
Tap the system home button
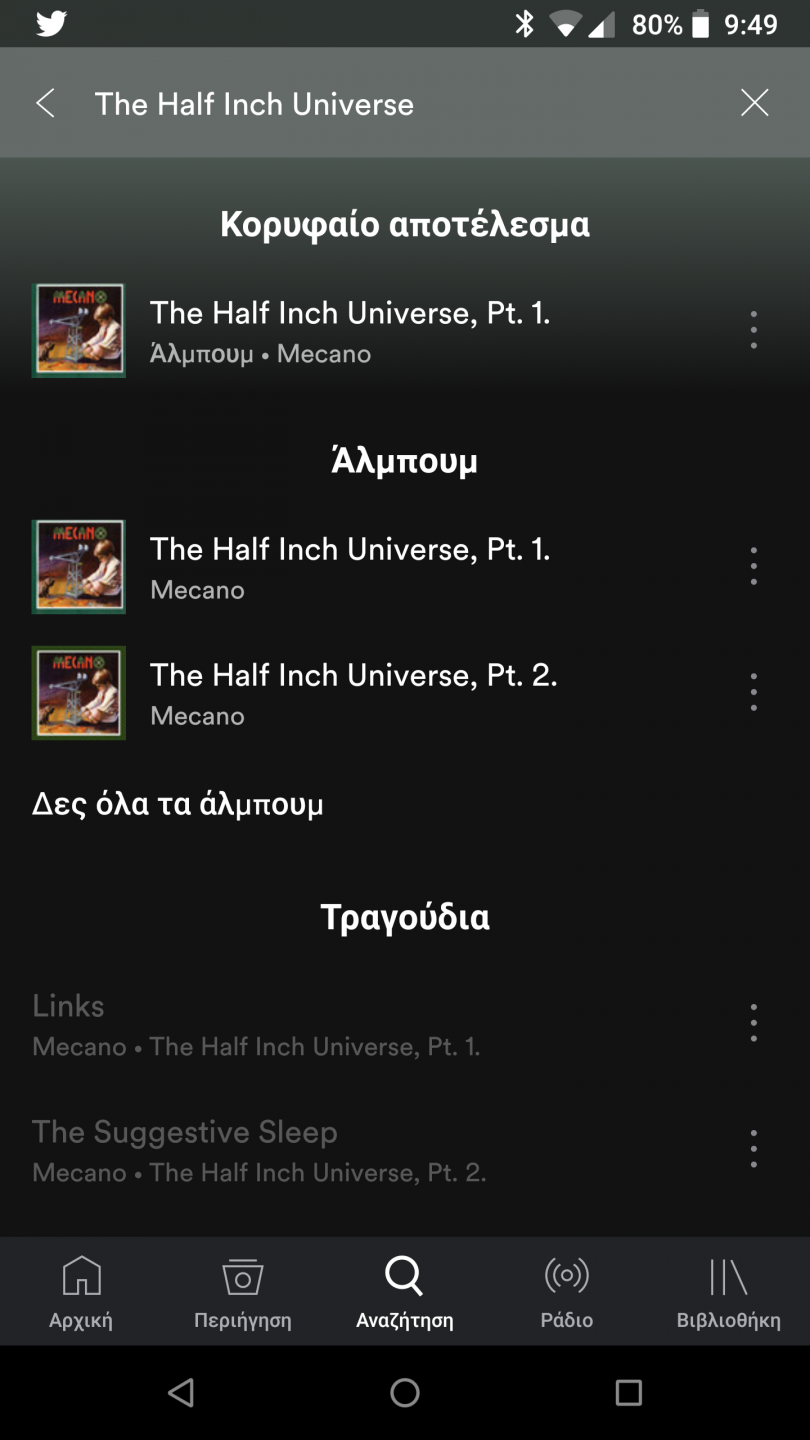405,1392
